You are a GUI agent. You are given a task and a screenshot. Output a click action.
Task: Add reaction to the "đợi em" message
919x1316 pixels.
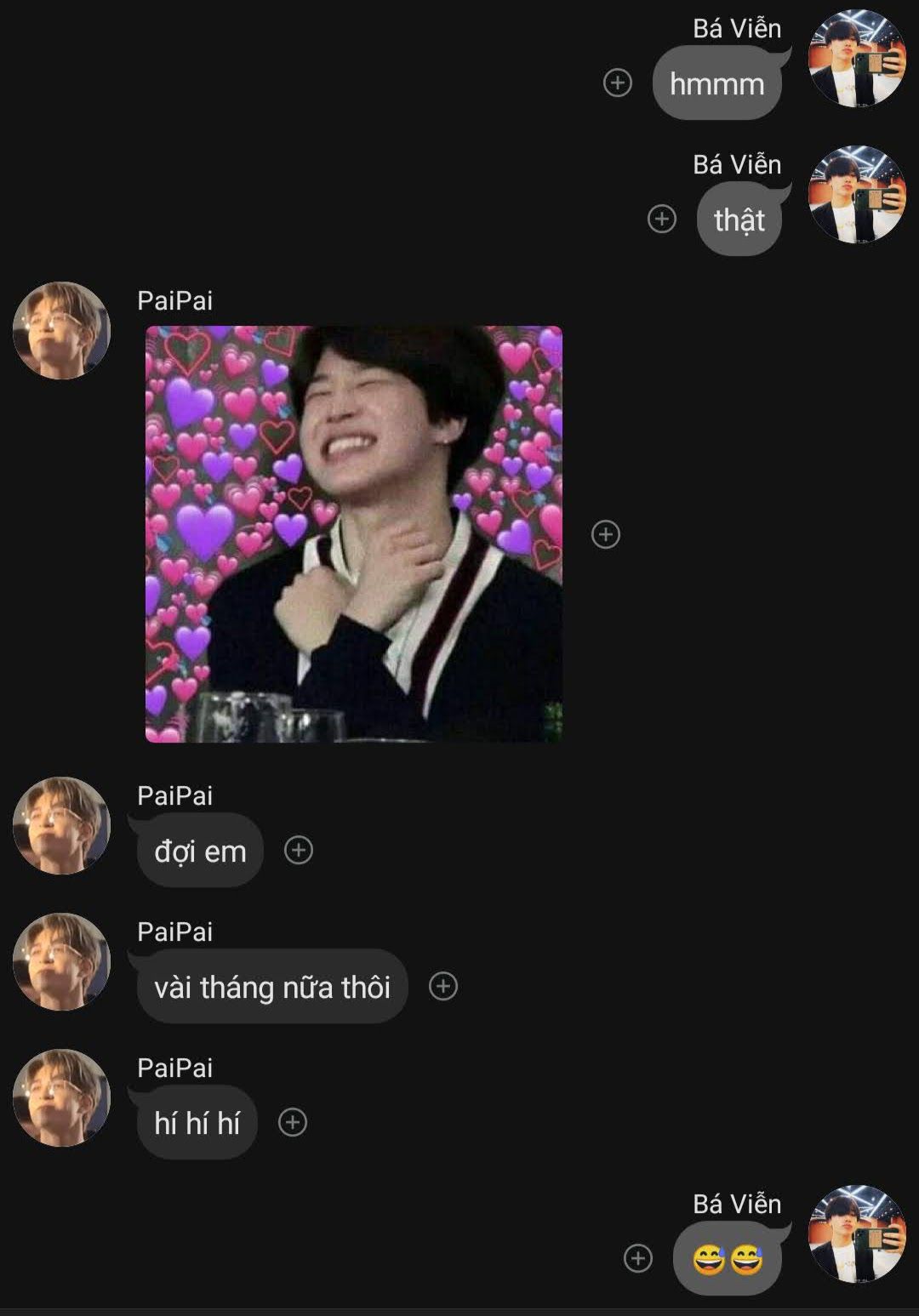(x=299, y=850)
